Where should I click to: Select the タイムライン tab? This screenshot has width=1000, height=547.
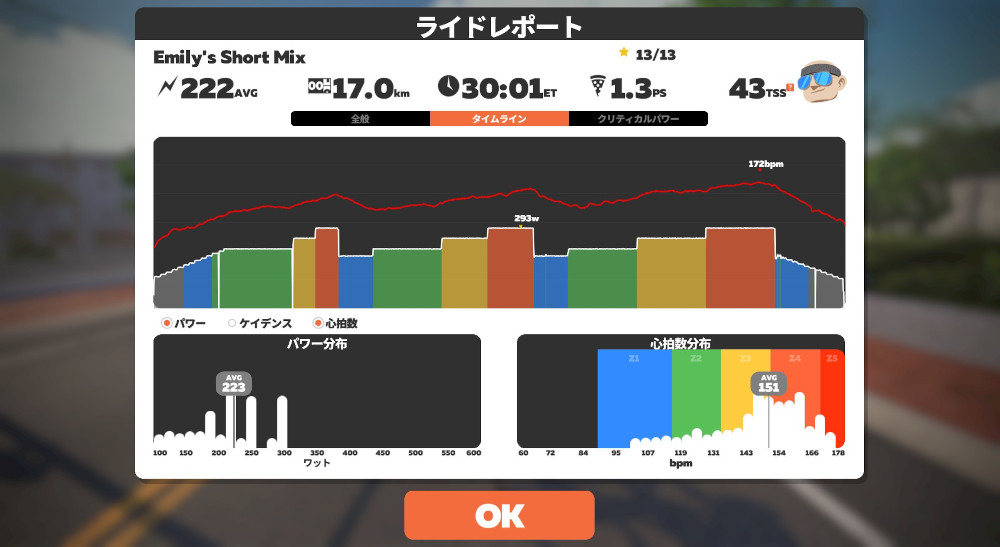pyautogui.click(x=499, y=118)
